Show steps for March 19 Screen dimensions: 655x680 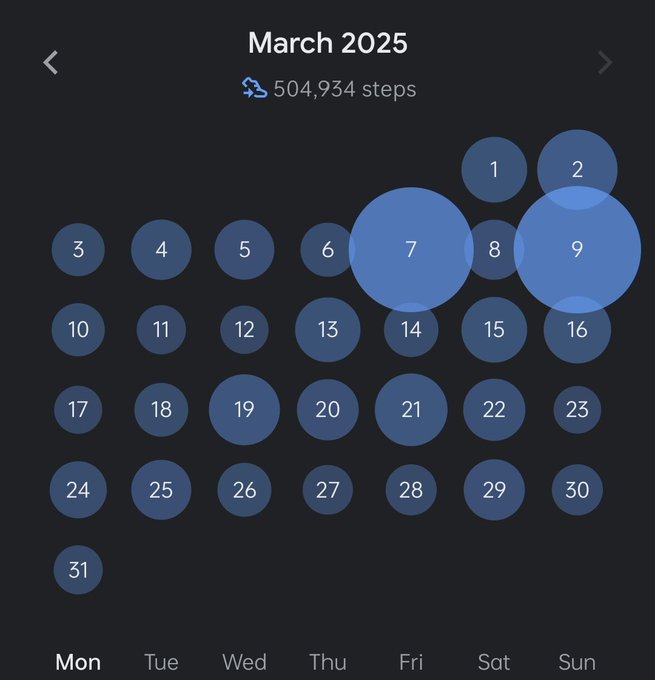tap(244, 409)
